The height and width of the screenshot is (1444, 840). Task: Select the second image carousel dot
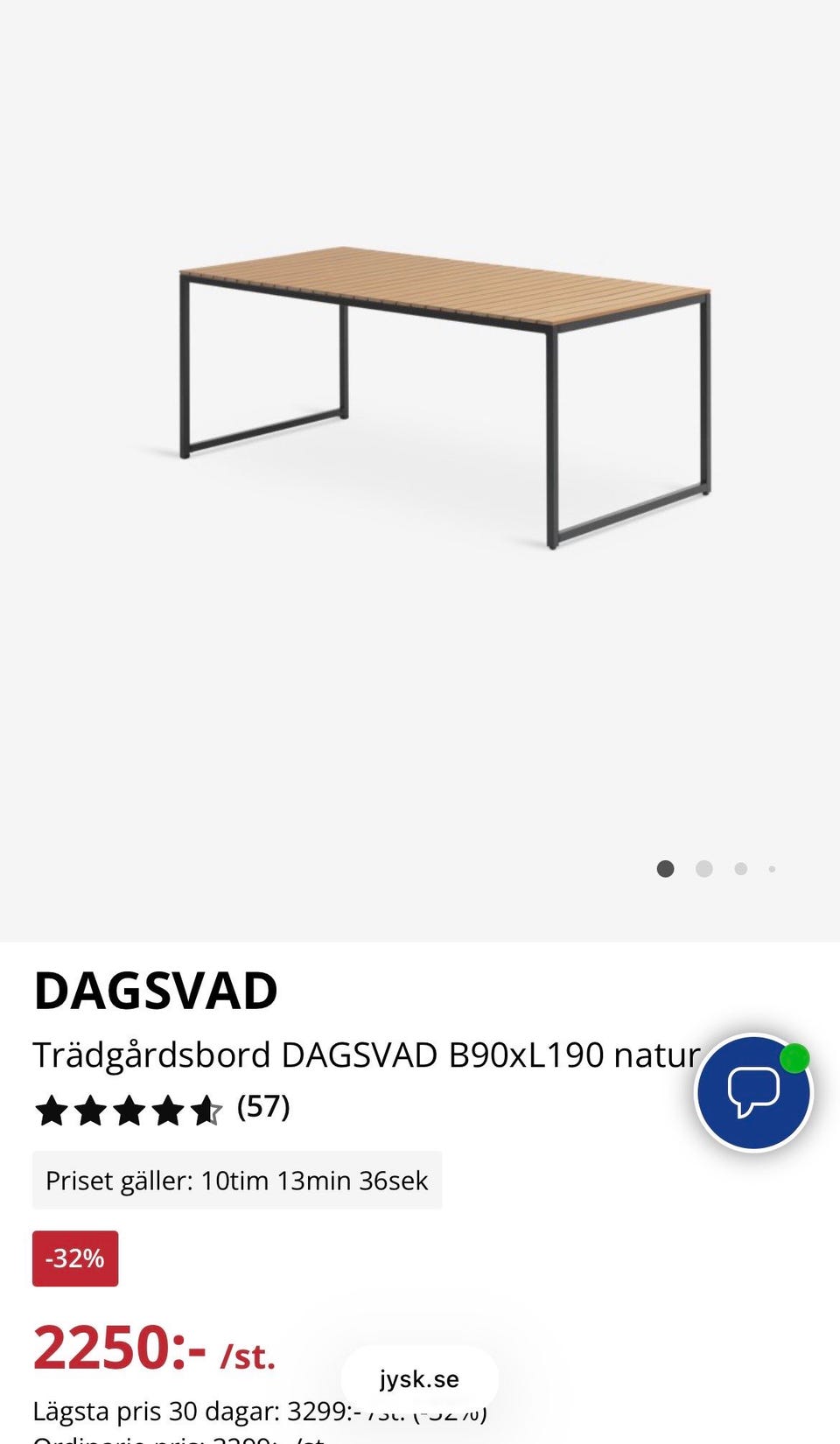[x=703, y=869]
